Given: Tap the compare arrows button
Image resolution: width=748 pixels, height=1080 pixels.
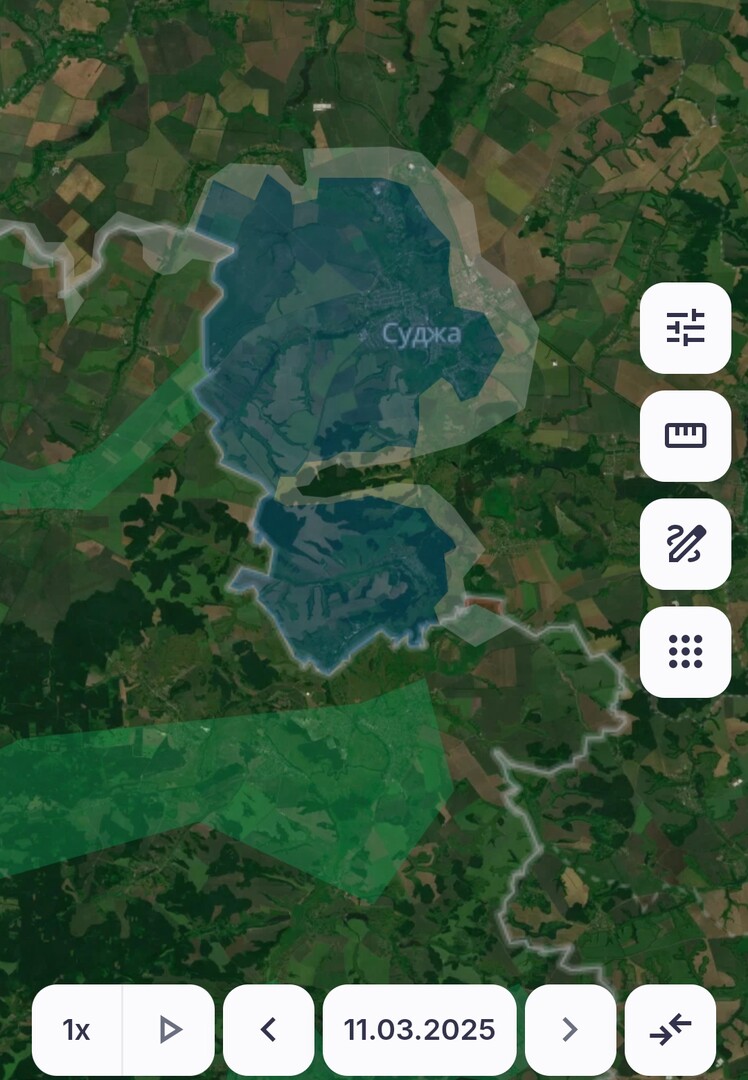Looking at the screenshot, I should pos(670,1030).
